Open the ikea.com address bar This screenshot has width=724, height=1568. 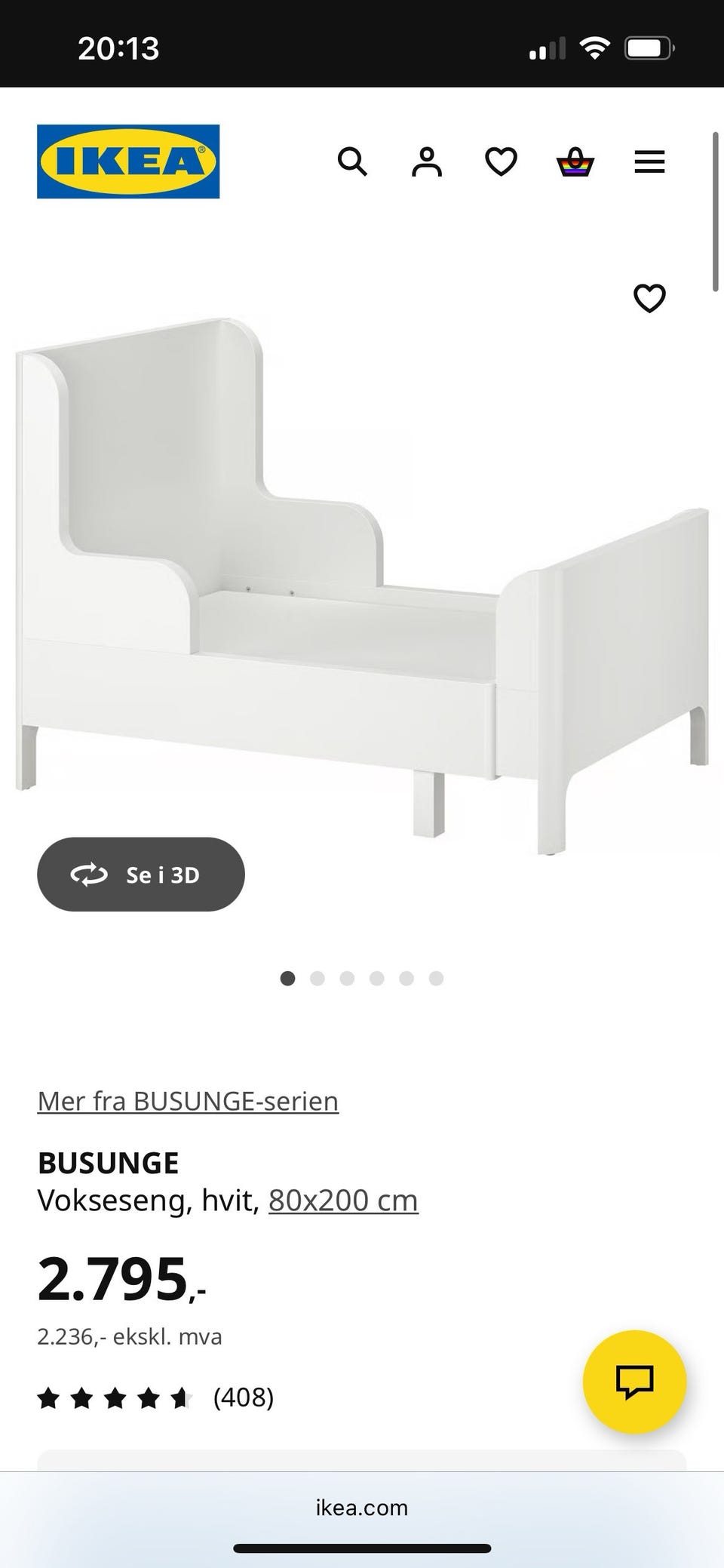tap(361, 1508)
